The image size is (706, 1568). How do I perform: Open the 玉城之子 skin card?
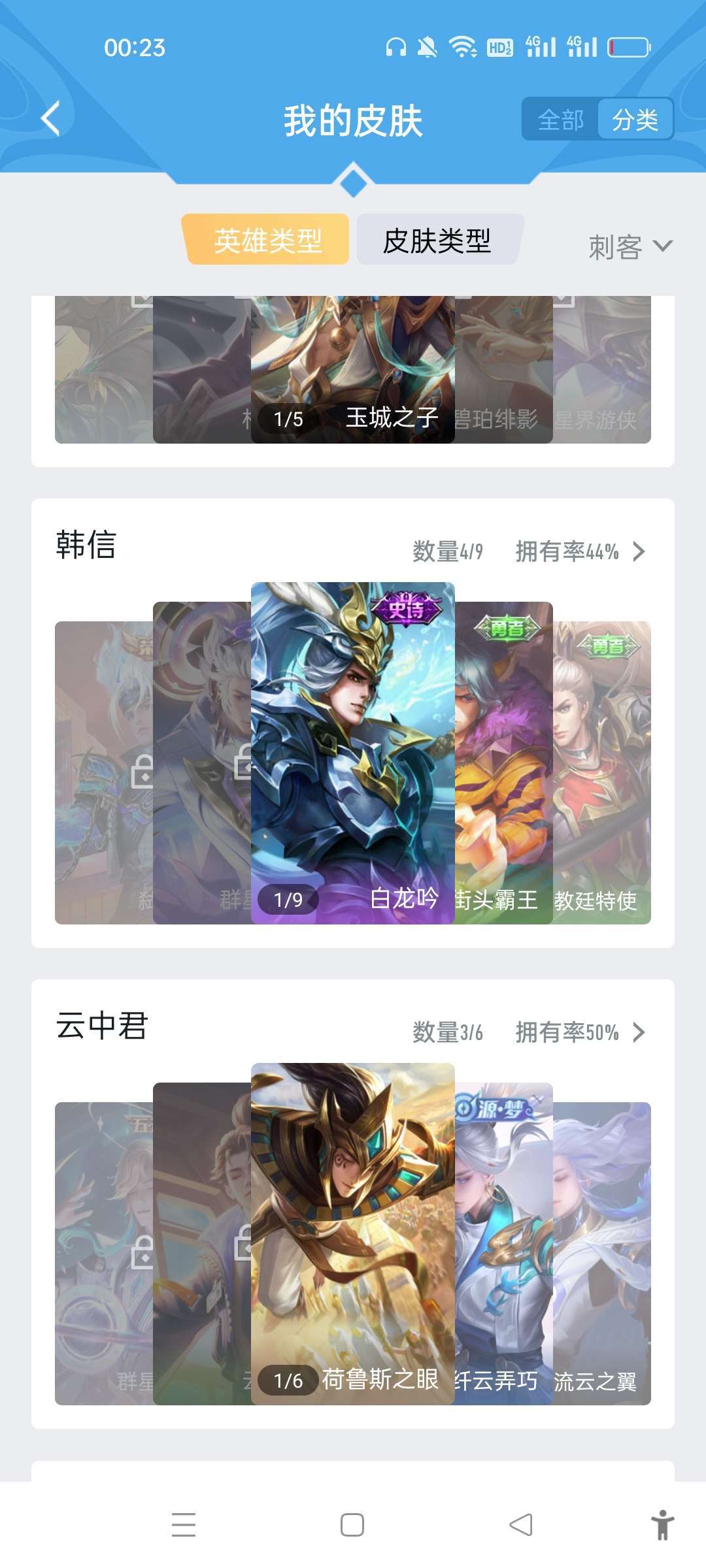353,369
